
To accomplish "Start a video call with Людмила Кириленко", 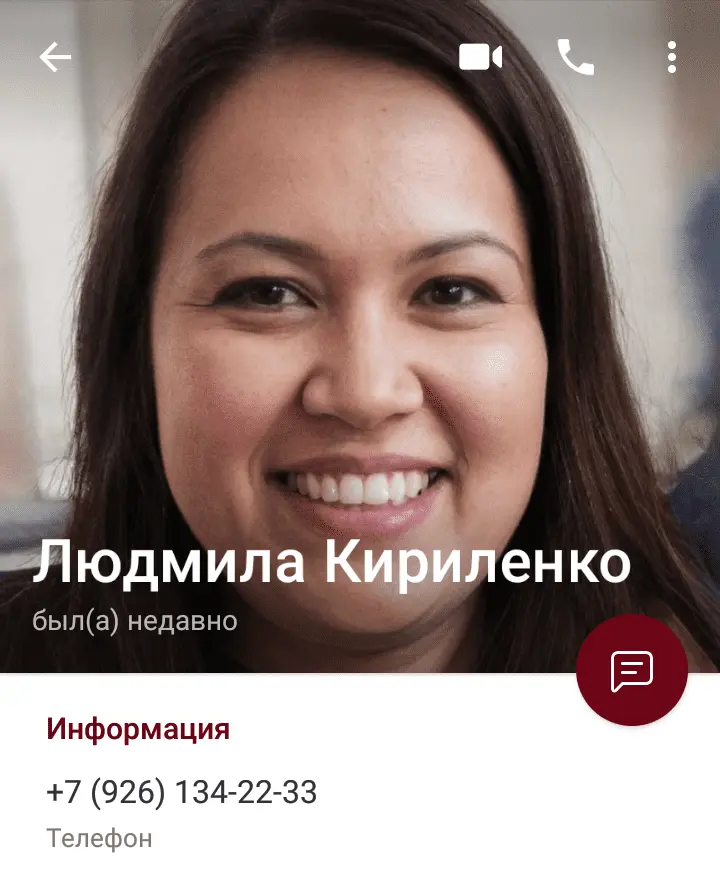I will [x=480, y=58].
